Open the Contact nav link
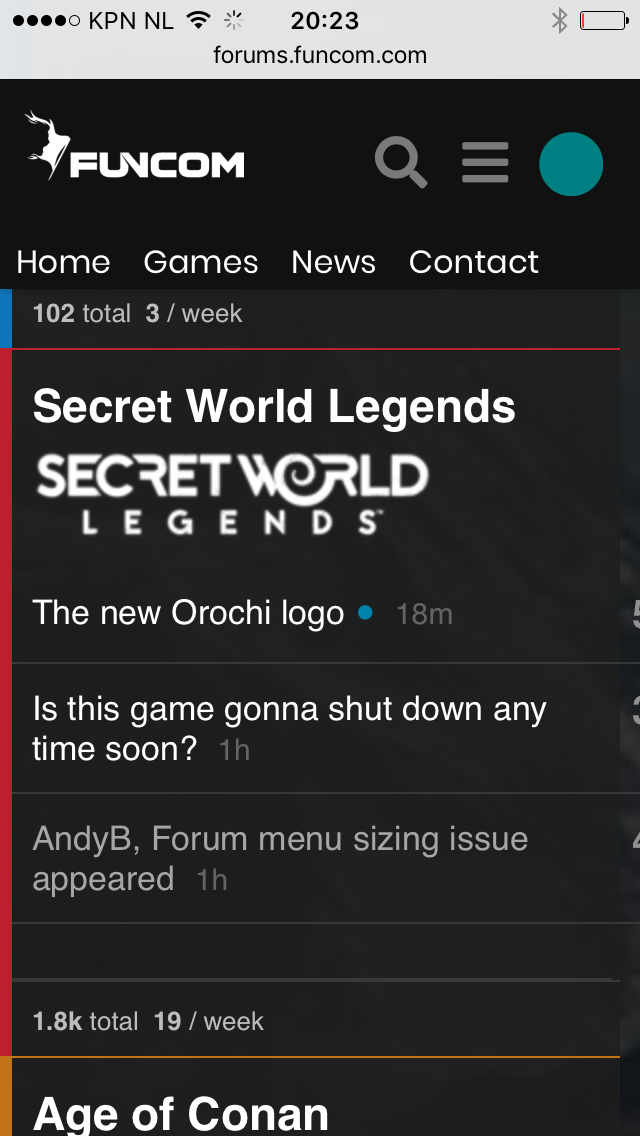The height and width of the screenshot is (1136, 640). click(x=473, y=262)
